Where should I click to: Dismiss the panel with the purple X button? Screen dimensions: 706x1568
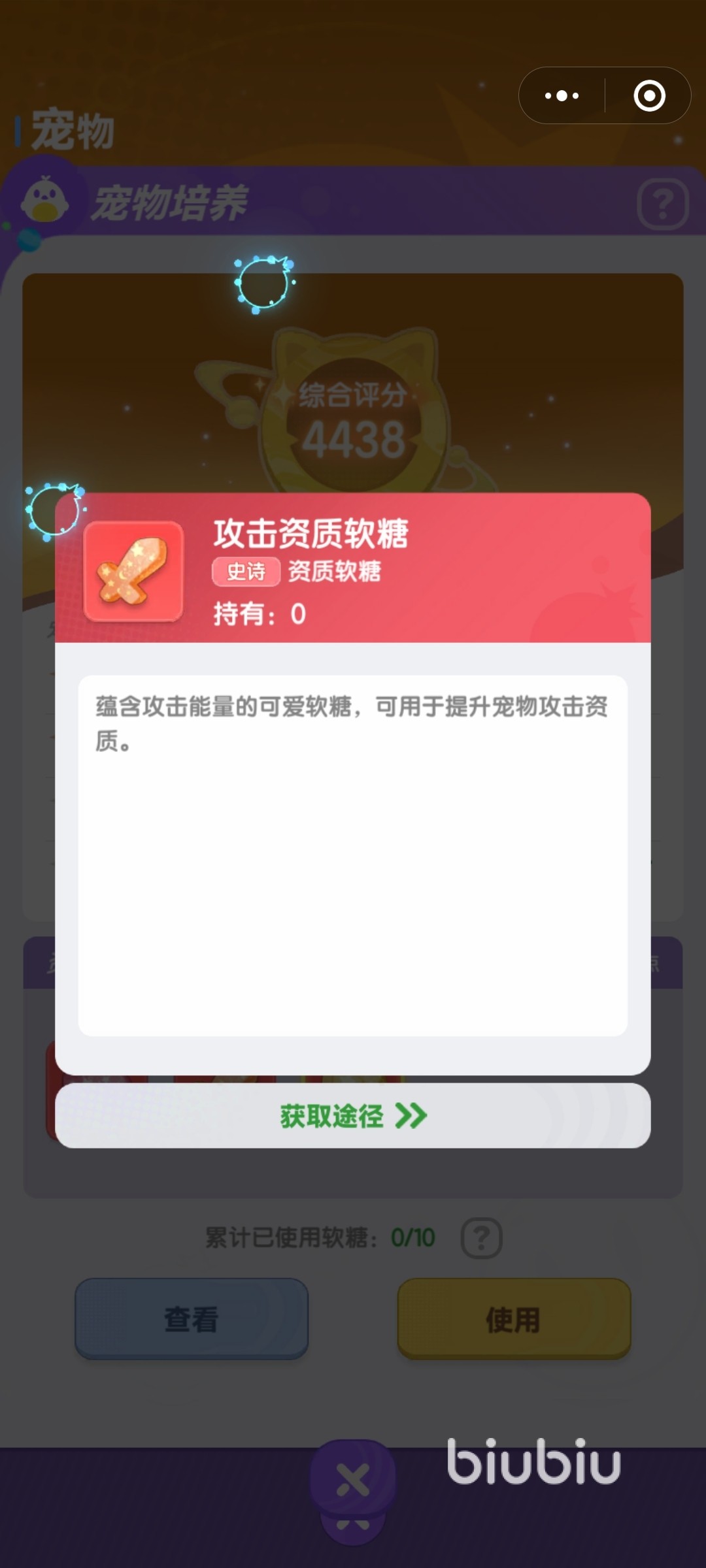click(x=353, y=1480)
